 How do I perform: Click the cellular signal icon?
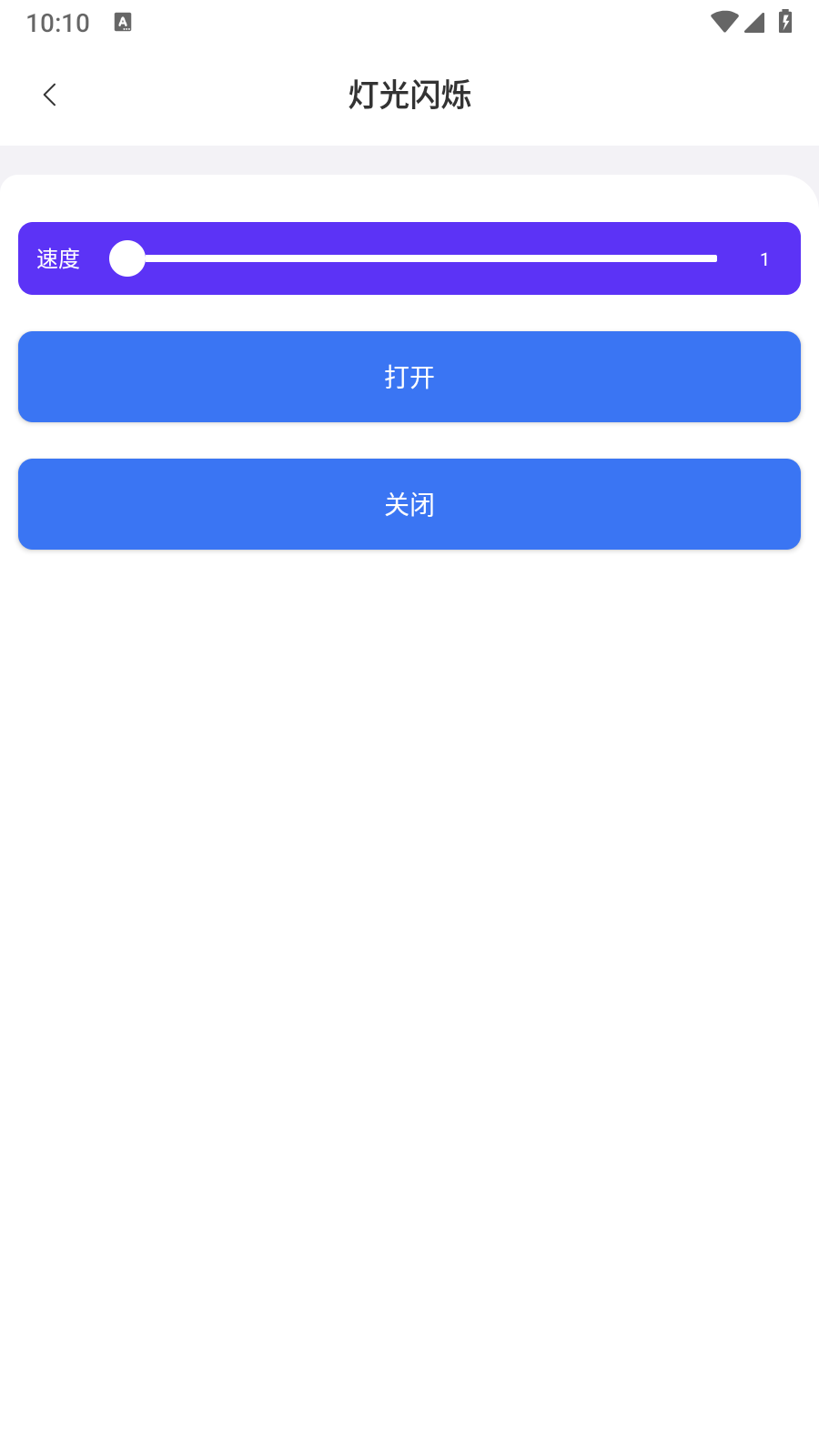click(x=754, y=23)
